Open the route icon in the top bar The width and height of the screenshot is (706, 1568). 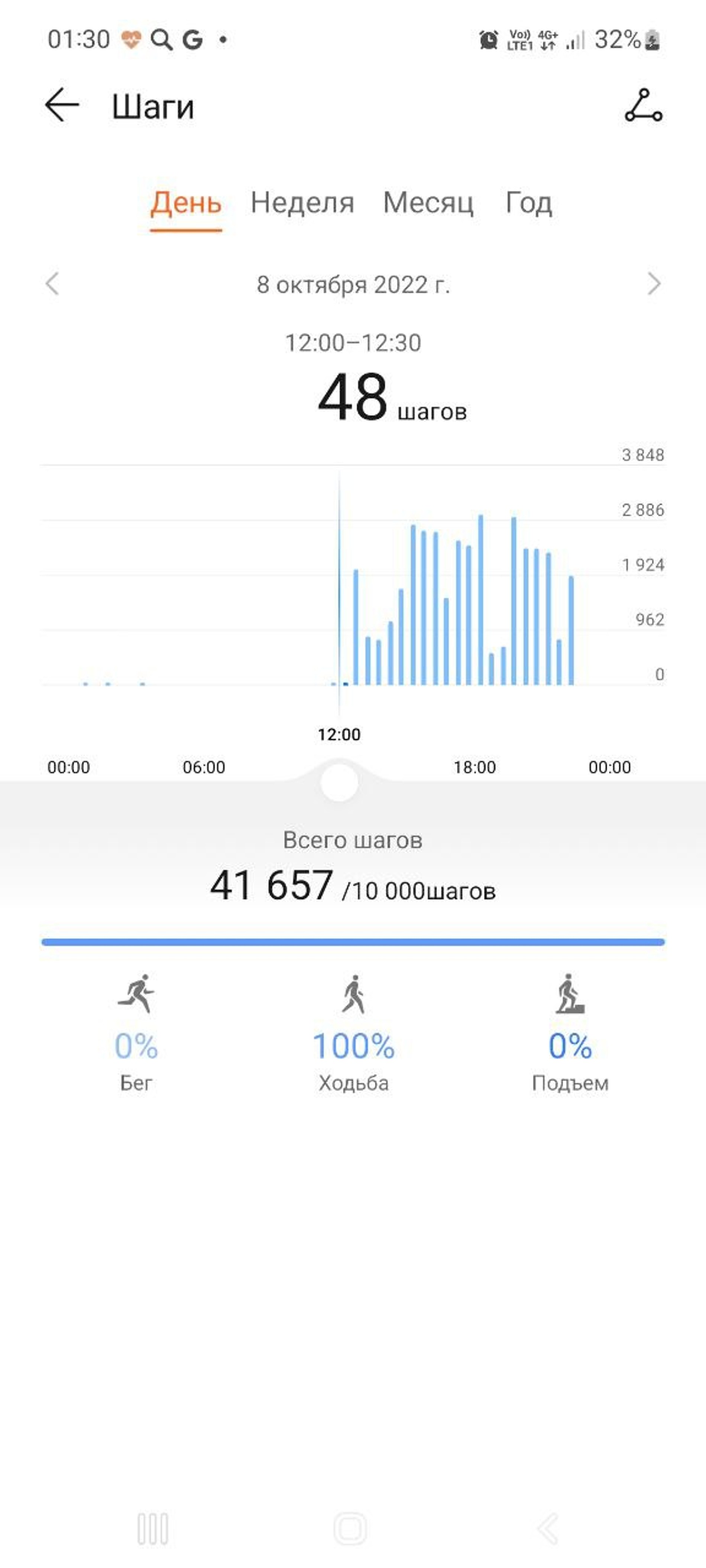643,105
